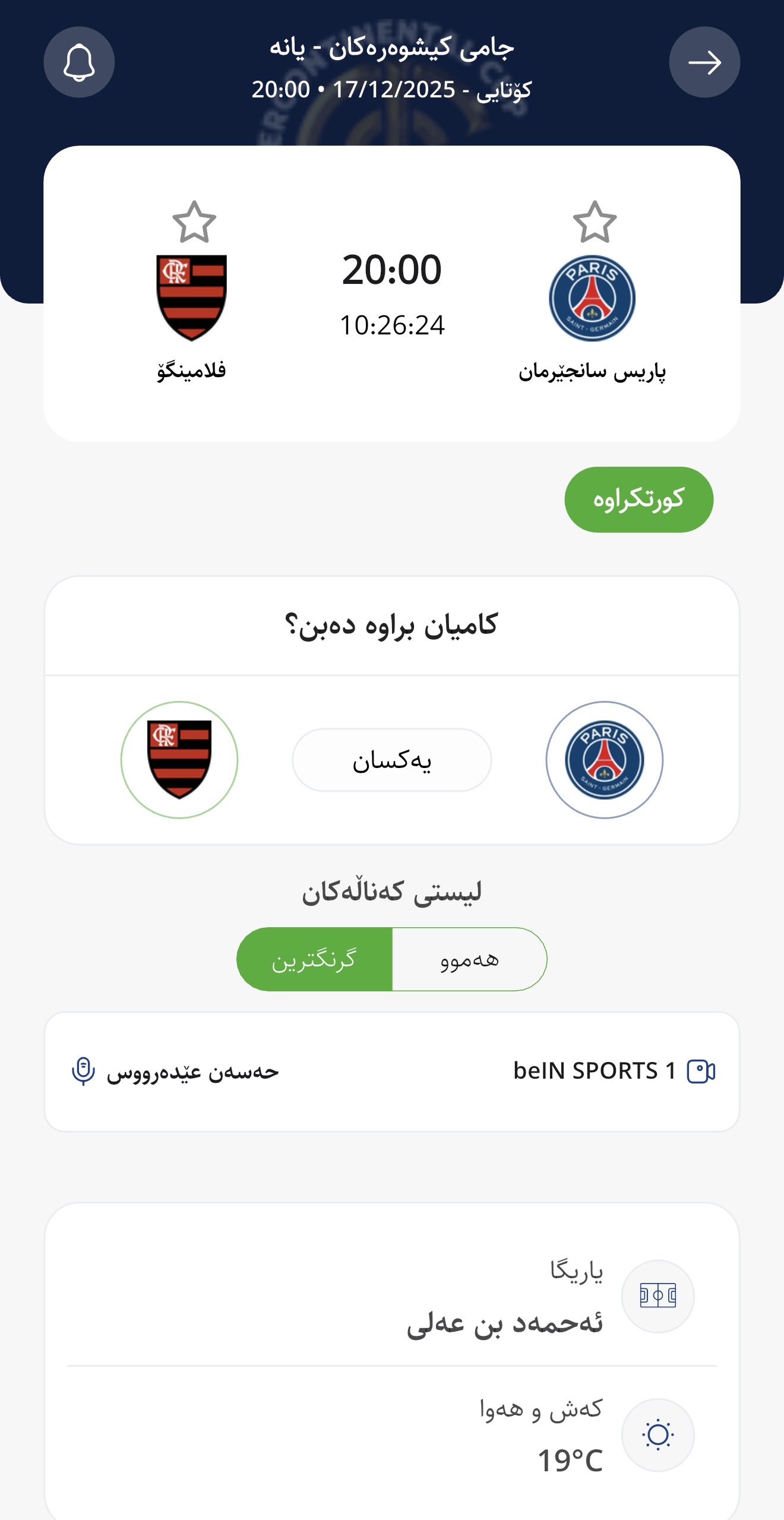
Task: Go back using the arrow button
Action: (704, 62)
